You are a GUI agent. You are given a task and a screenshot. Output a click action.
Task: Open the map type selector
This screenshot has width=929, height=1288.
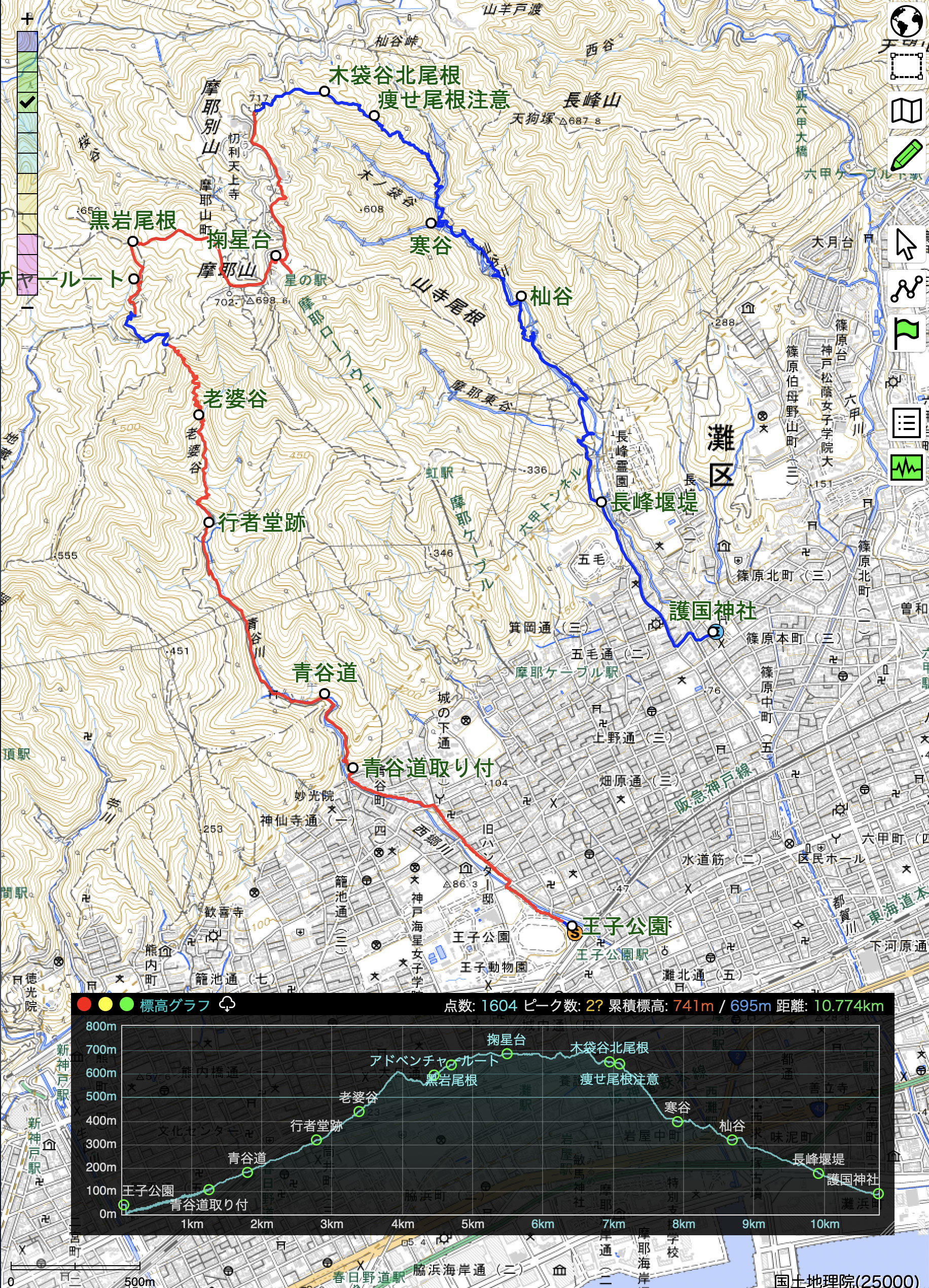click(906, 110)
